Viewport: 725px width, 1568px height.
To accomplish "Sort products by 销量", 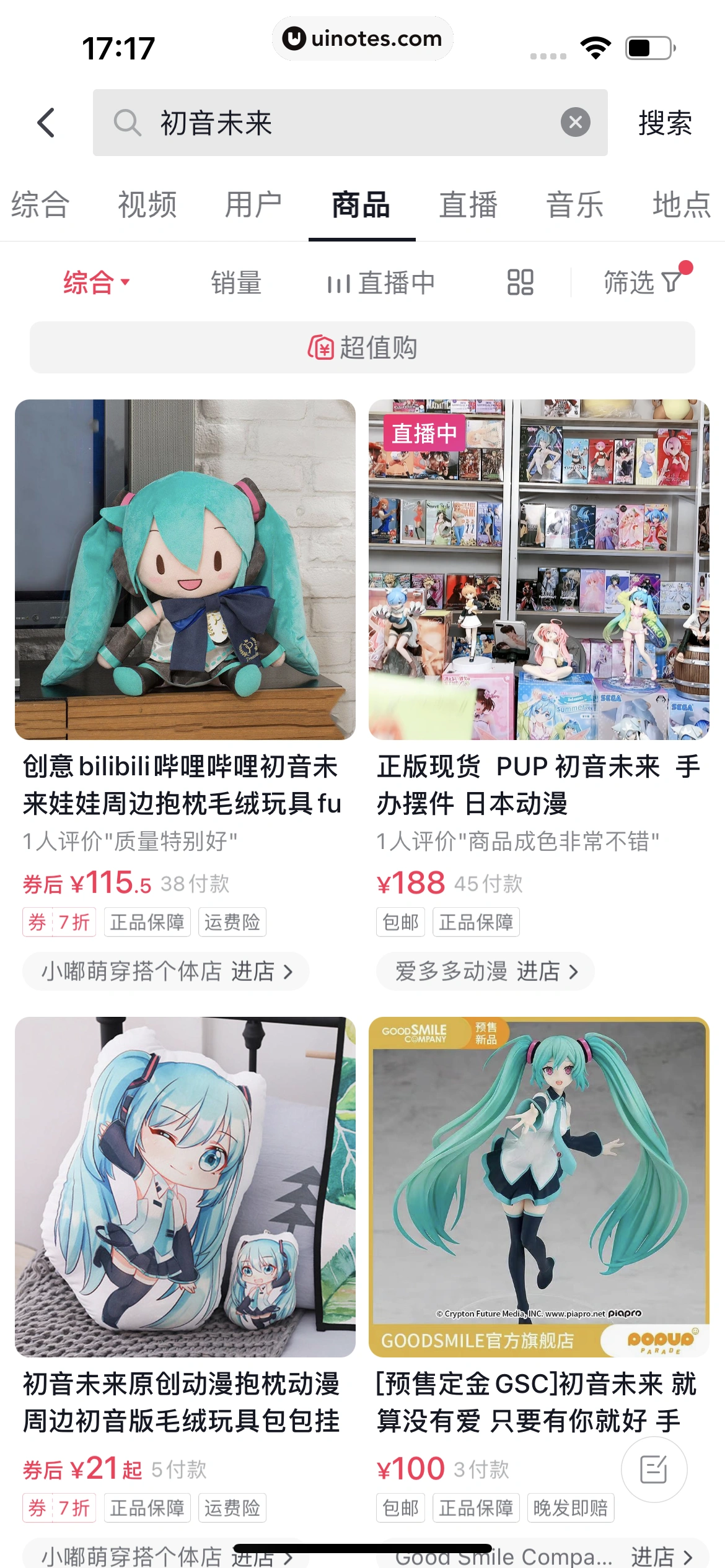I will coord(236,282).
